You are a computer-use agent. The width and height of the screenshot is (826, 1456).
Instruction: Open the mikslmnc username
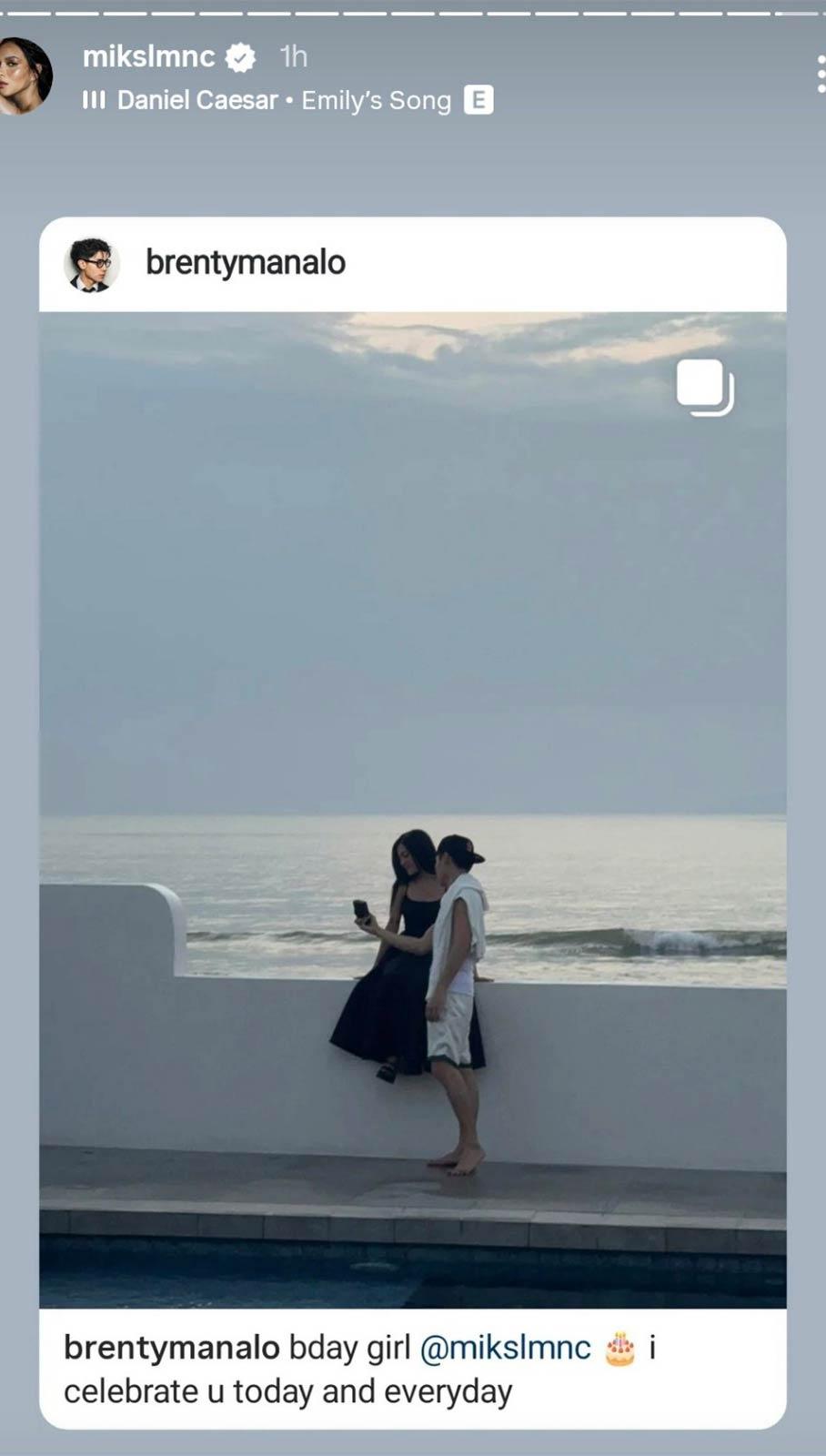click(x=148, y=56)
